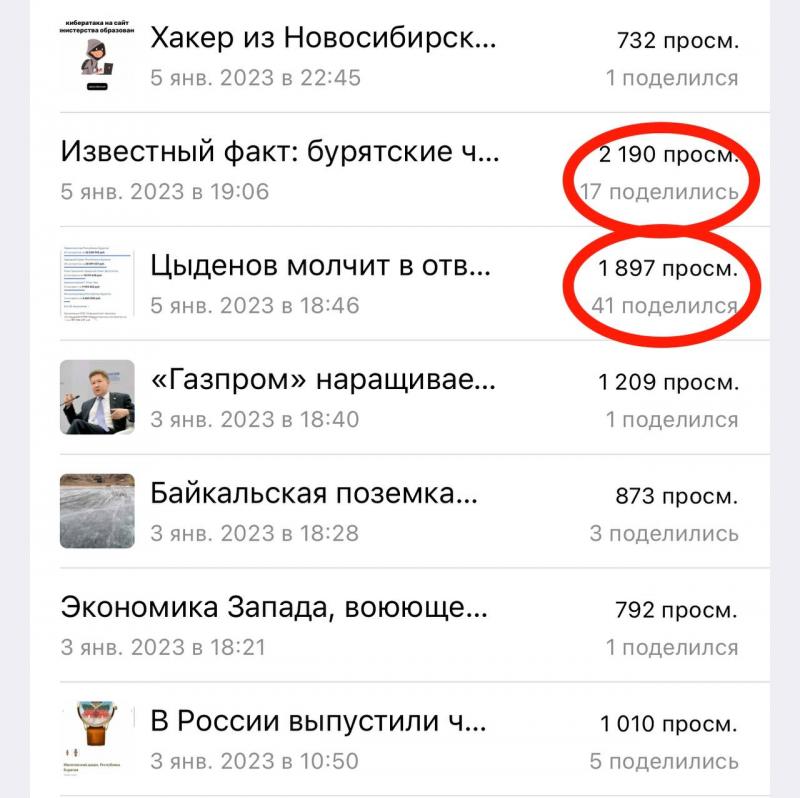Open the post 'Цыденов молчит в отв...'
Image resolution: width=800 pixels, height=798 pixels.
(320, 267)
